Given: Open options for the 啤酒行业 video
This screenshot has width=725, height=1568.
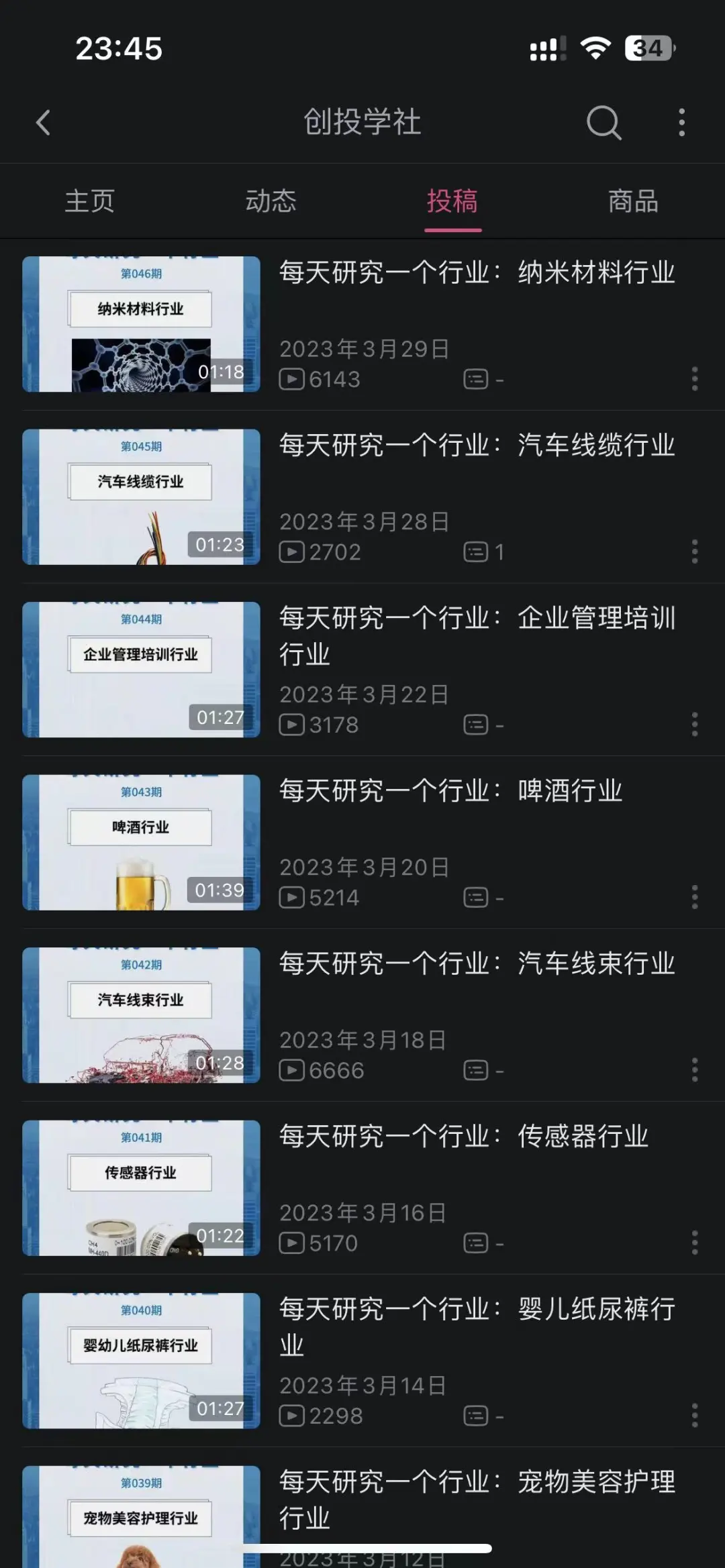Looking at the screenshot, I should [694, 896].
